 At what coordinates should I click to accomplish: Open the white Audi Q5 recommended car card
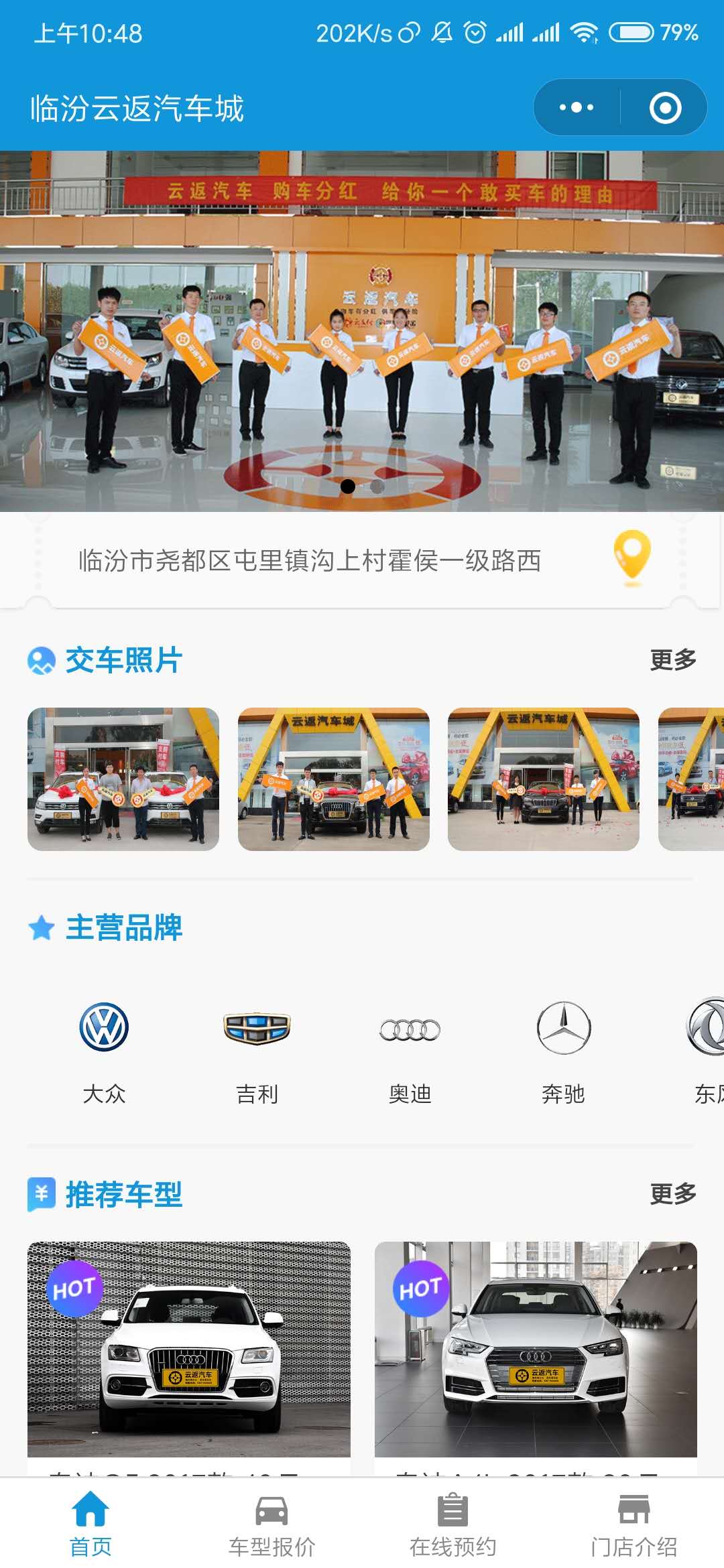pyautogui.click(x=188, y=1350)
